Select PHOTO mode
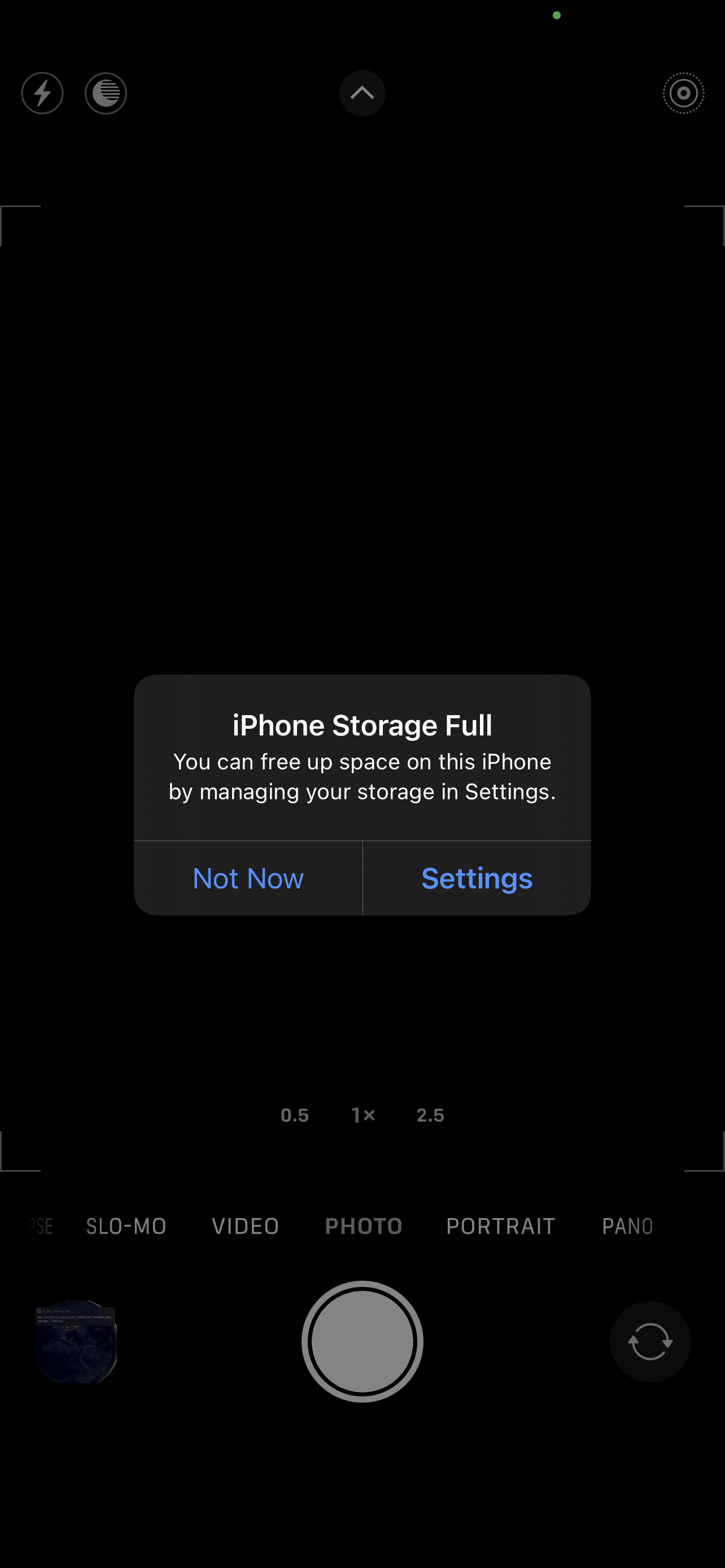The width and height of the screenshot is (725, 1568). [364, 1226]
